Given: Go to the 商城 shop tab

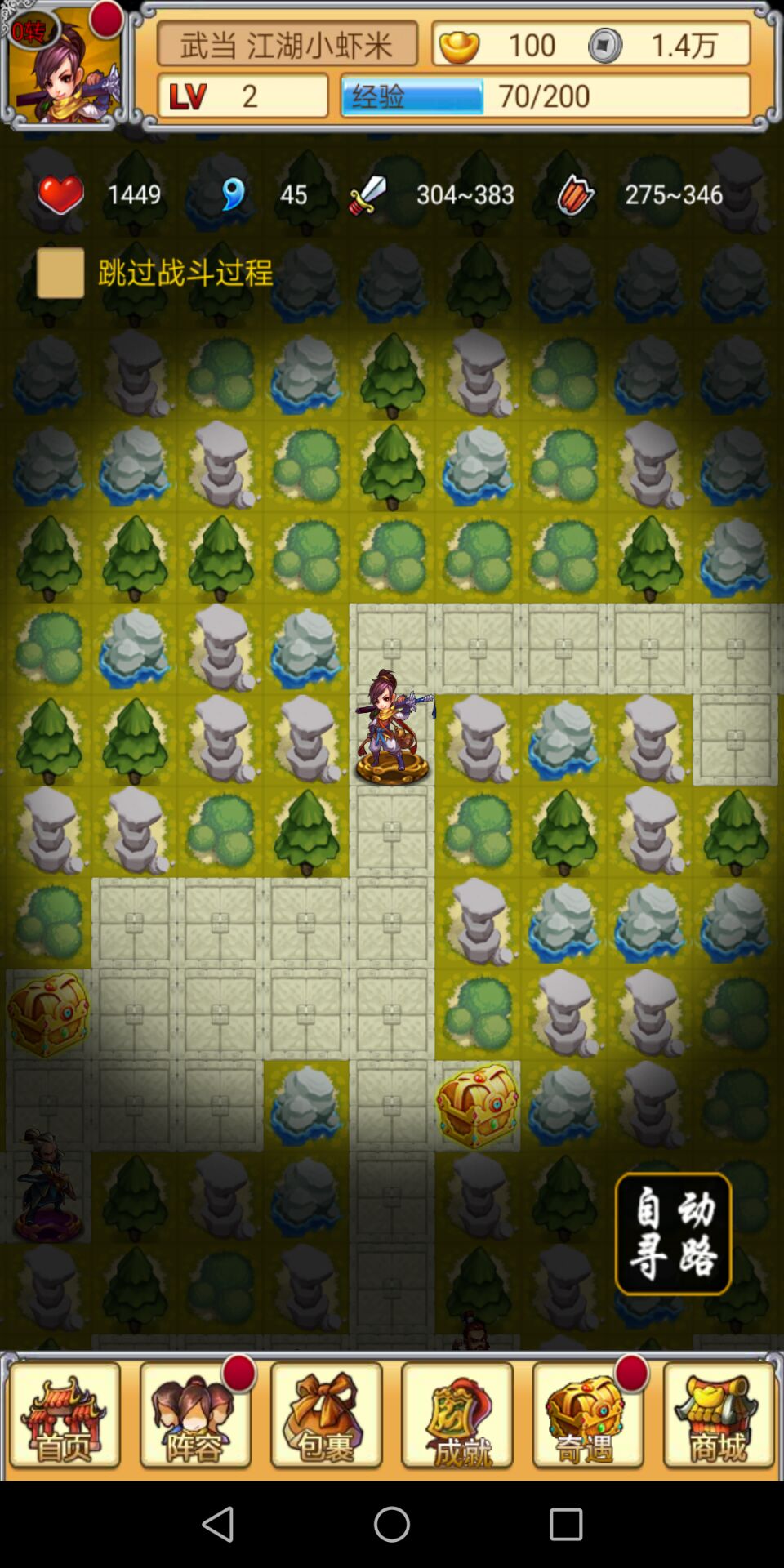Looking at the screenshot, I should (x=719, y=1414).
